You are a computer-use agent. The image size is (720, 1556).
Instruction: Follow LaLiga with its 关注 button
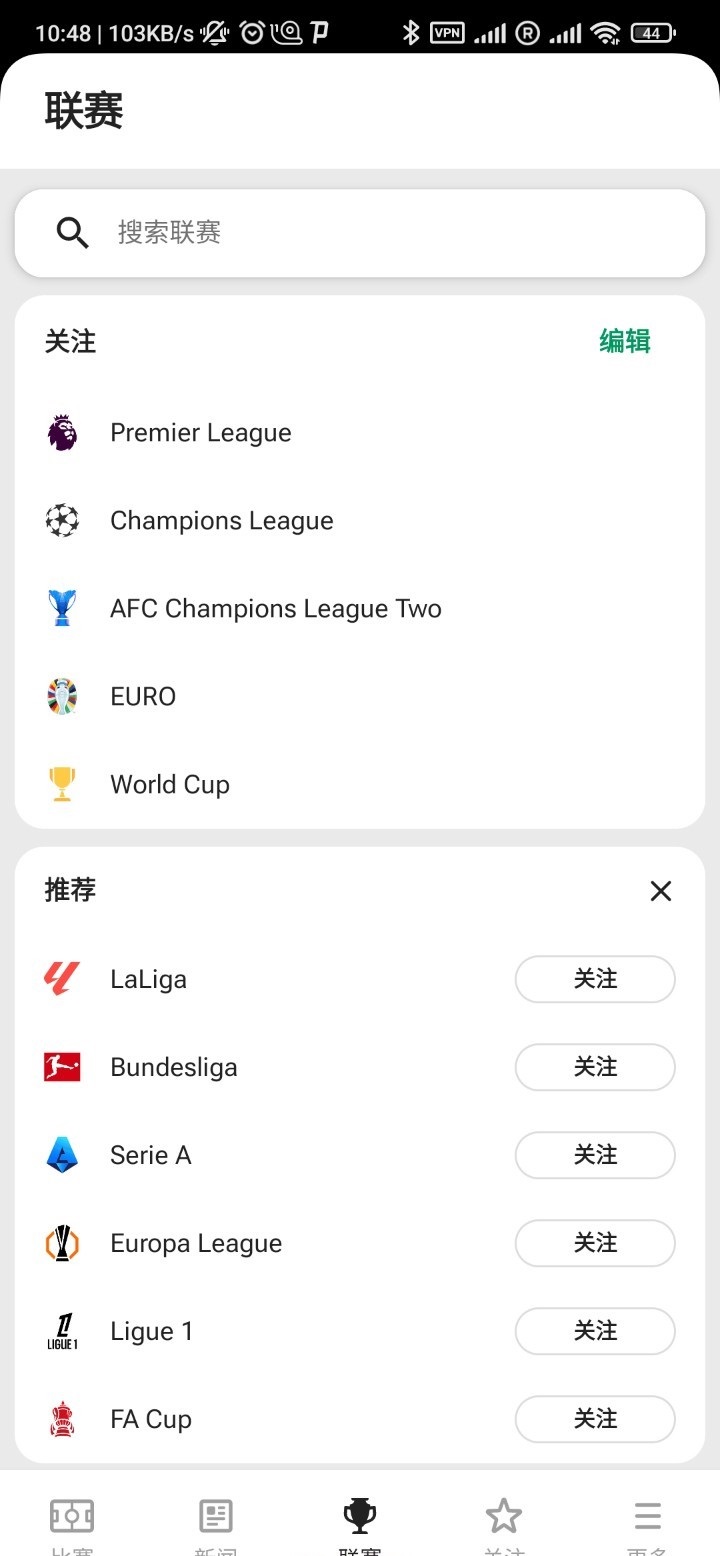click(x=595, y=979)
